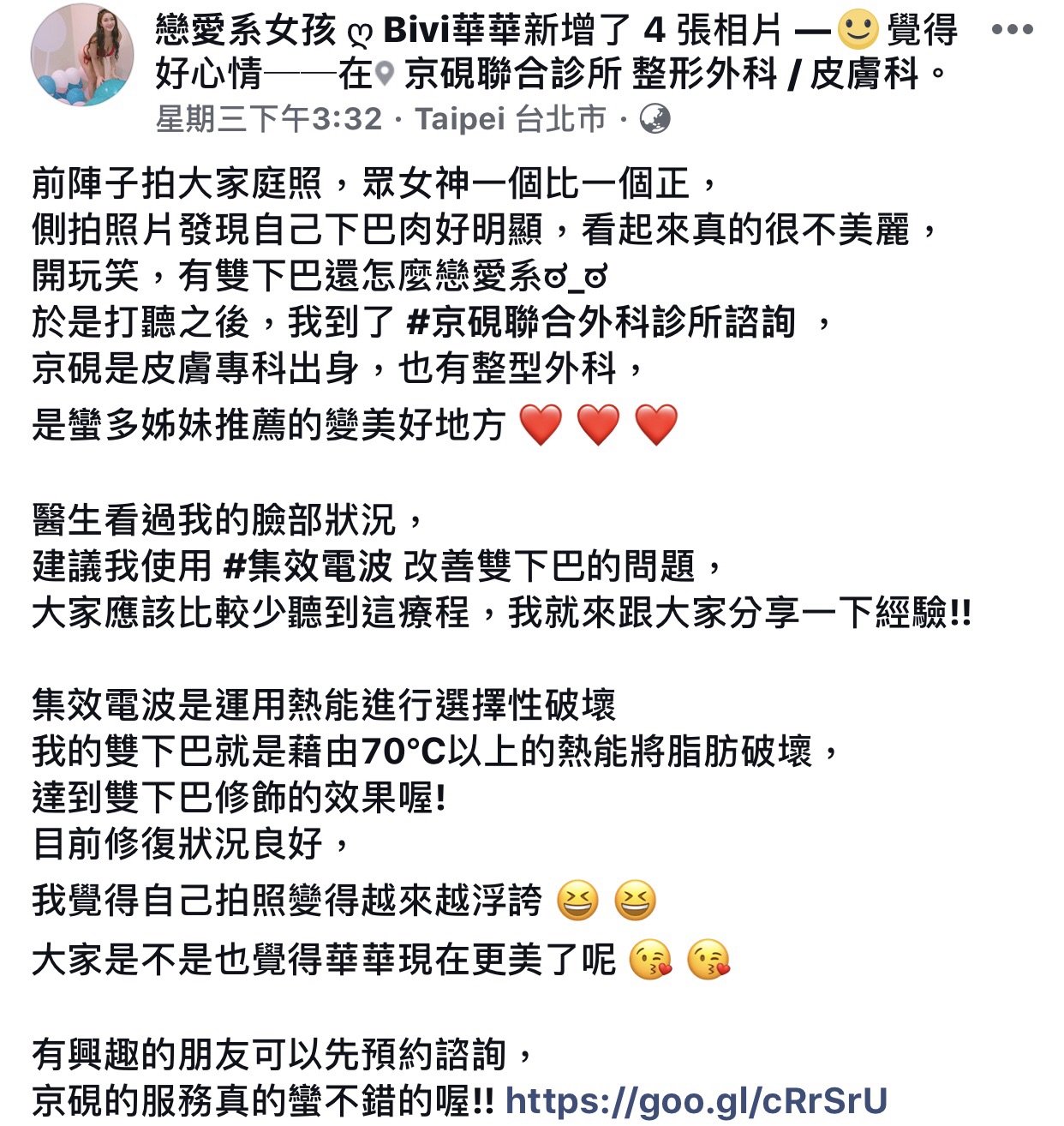Image resolution: width=1064 pixels, height=1126 pixels.
Task: Tap the post timestamp 星期三下午3:32
Action: [269, 119]
